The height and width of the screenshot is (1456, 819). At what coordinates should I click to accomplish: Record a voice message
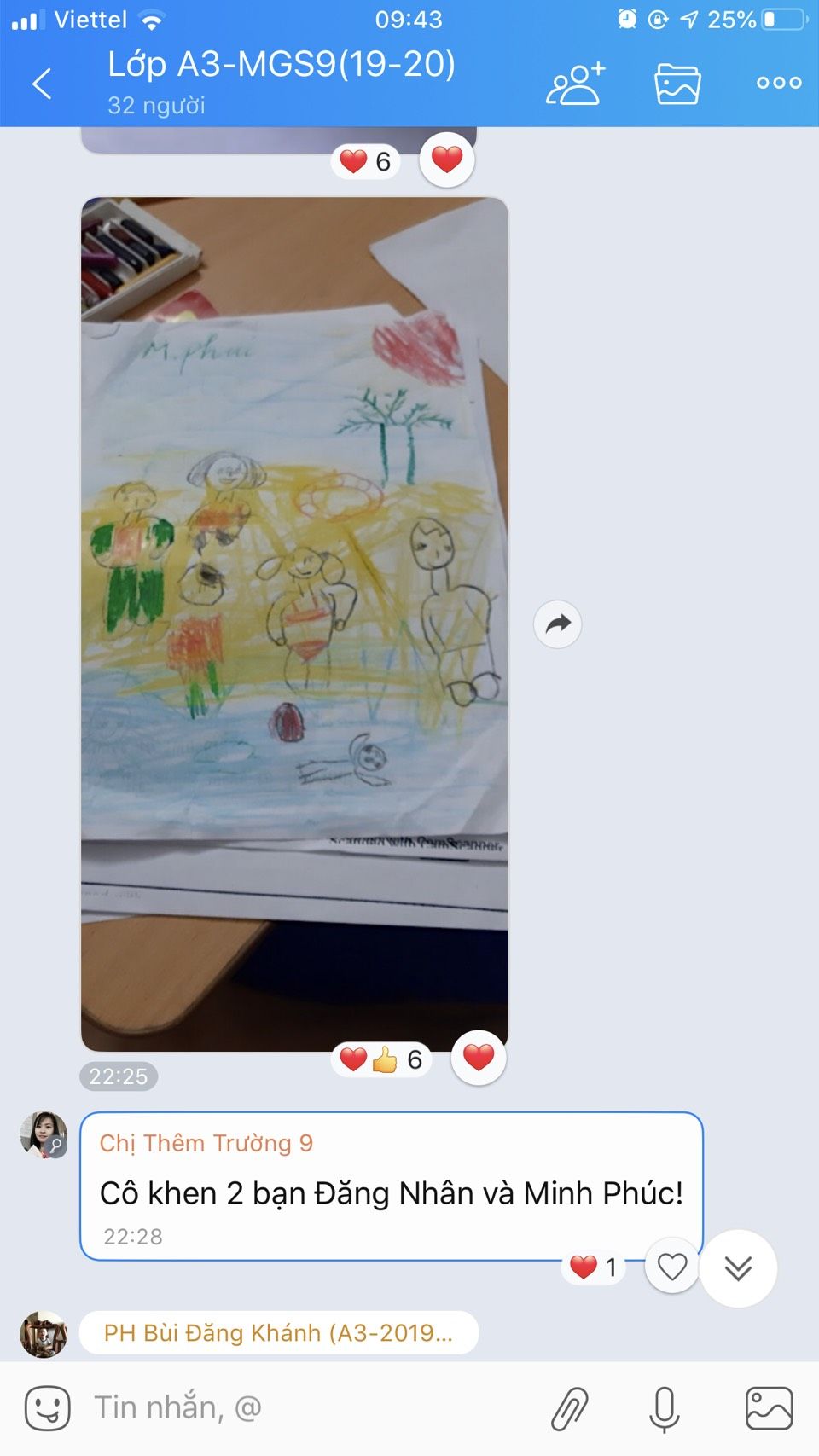click(664, 1407)
